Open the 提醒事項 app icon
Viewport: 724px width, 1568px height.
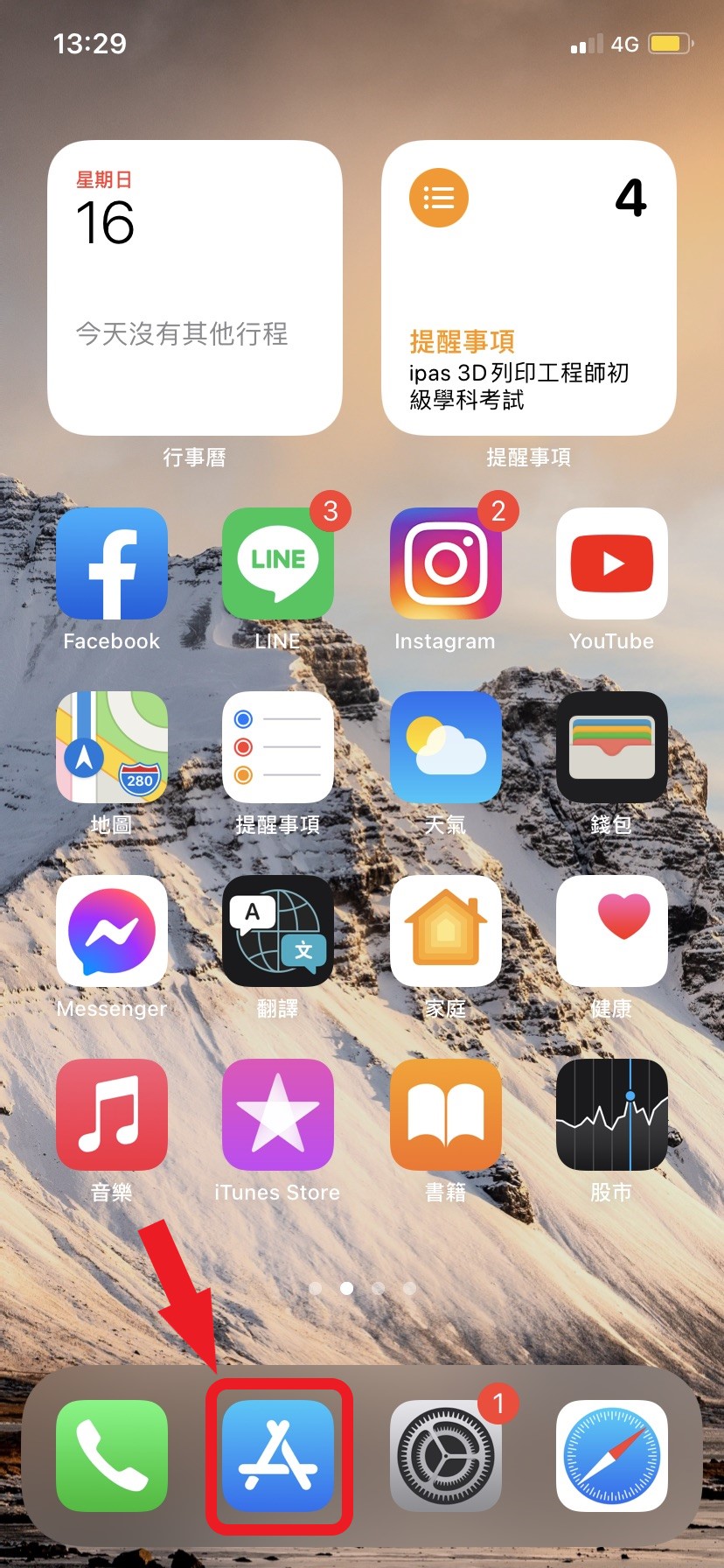click(x=278, y=747)
